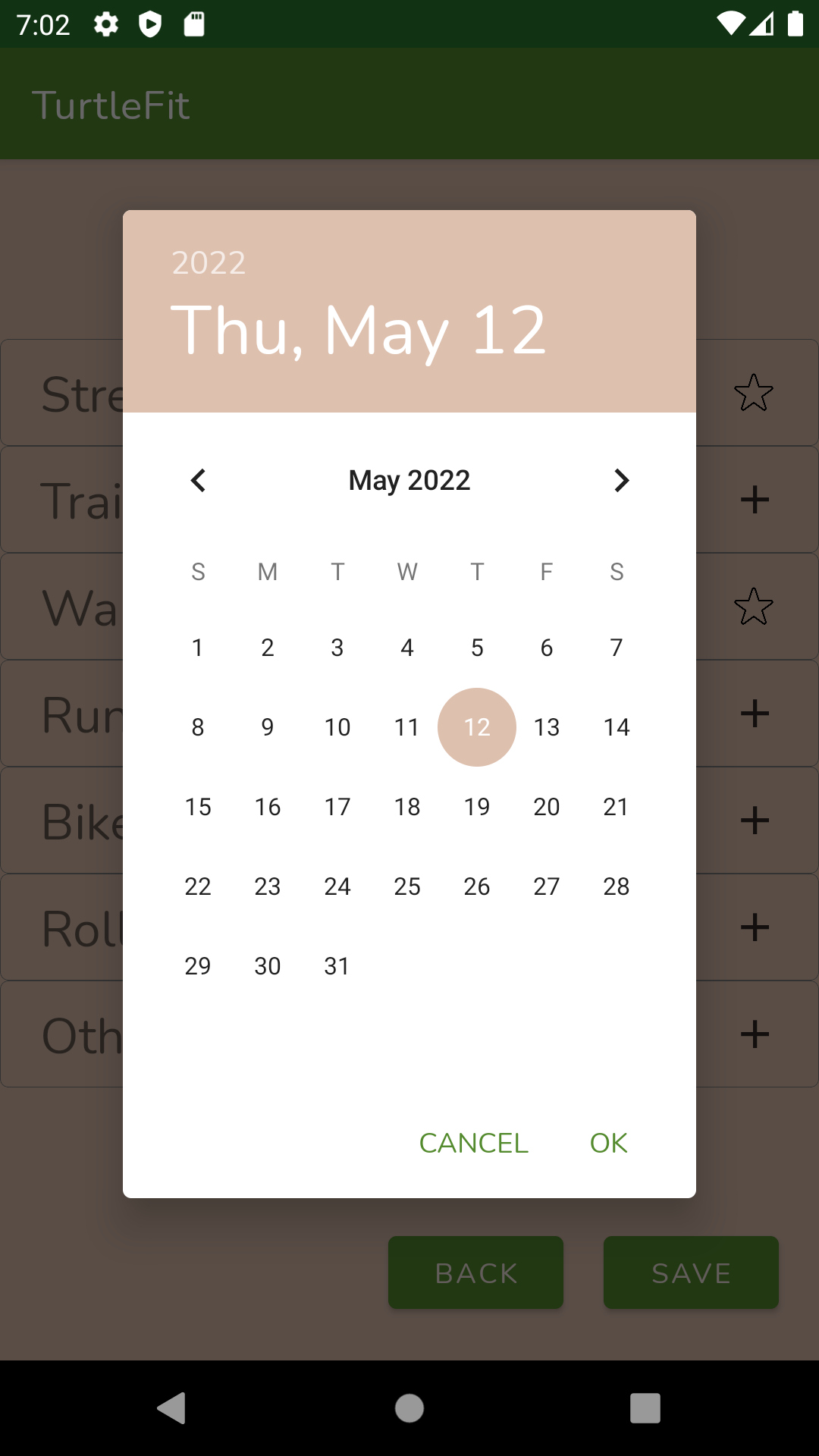
Task: Select May 19 on the calendar
Action: point(476,807)
